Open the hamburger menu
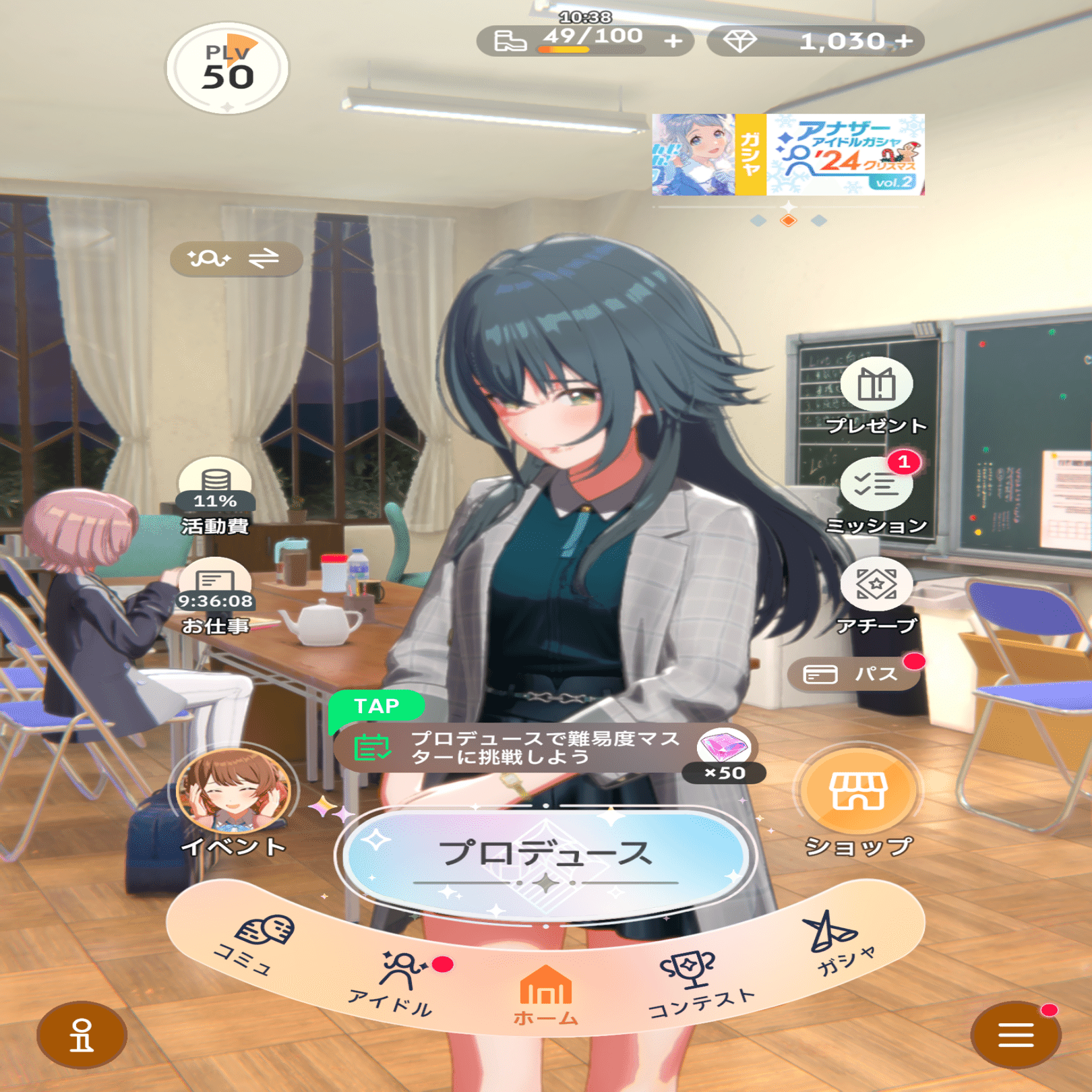The height and width of the screenshot is (1092, 1092). (x=1015, y=1035)
